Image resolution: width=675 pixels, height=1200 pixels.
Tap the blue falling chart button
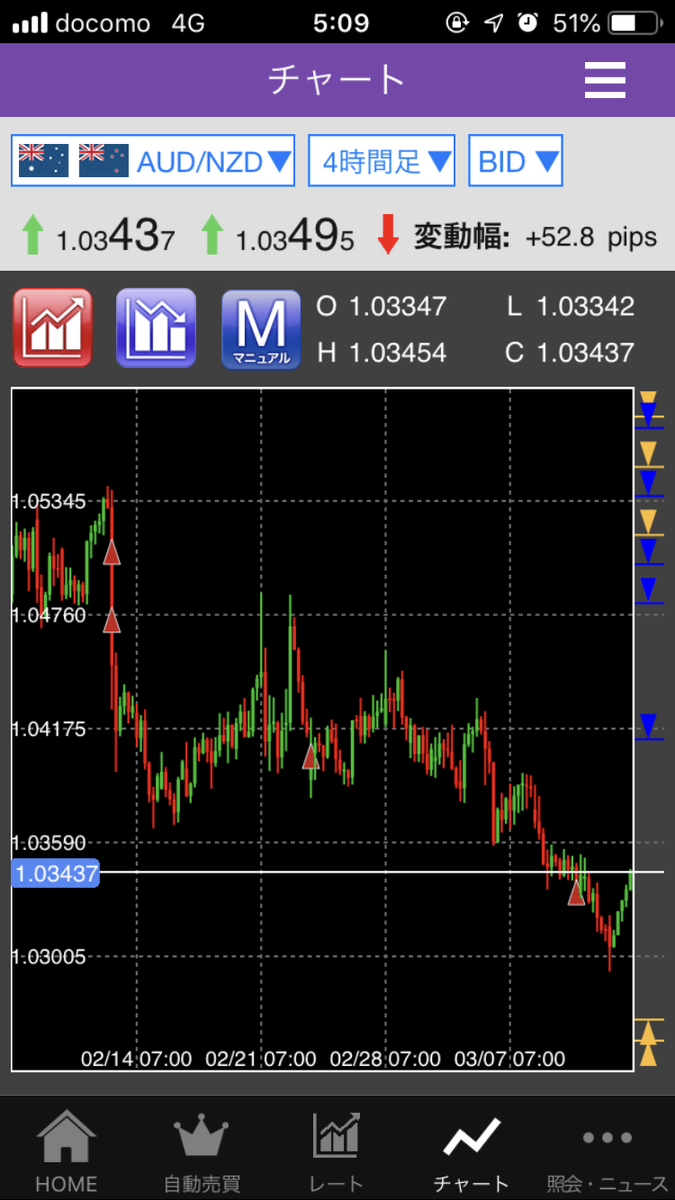[156, 328]
